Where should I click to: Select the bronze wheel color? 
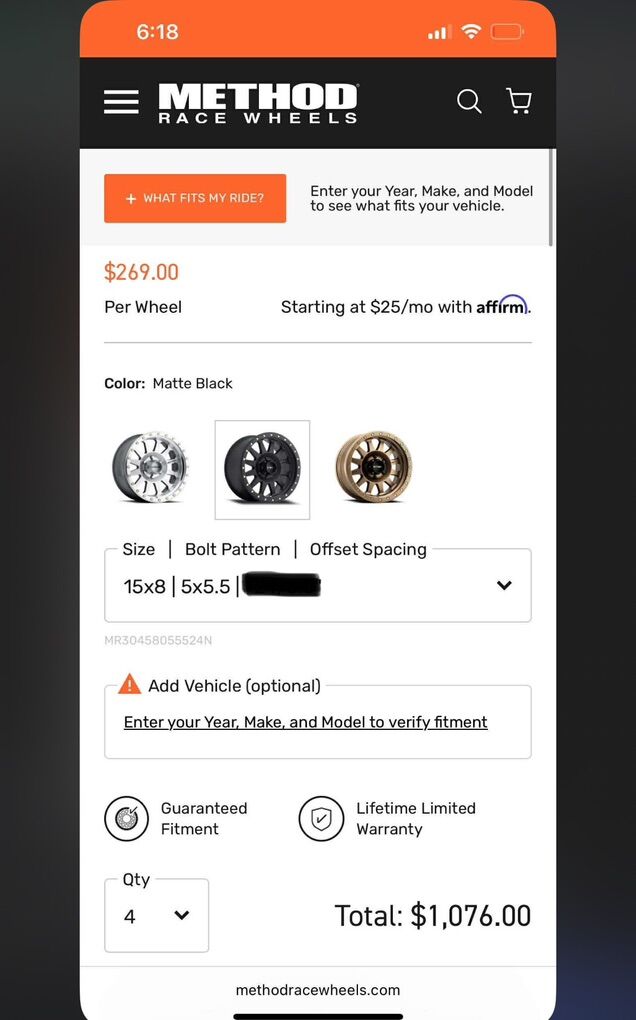point(372,469)
